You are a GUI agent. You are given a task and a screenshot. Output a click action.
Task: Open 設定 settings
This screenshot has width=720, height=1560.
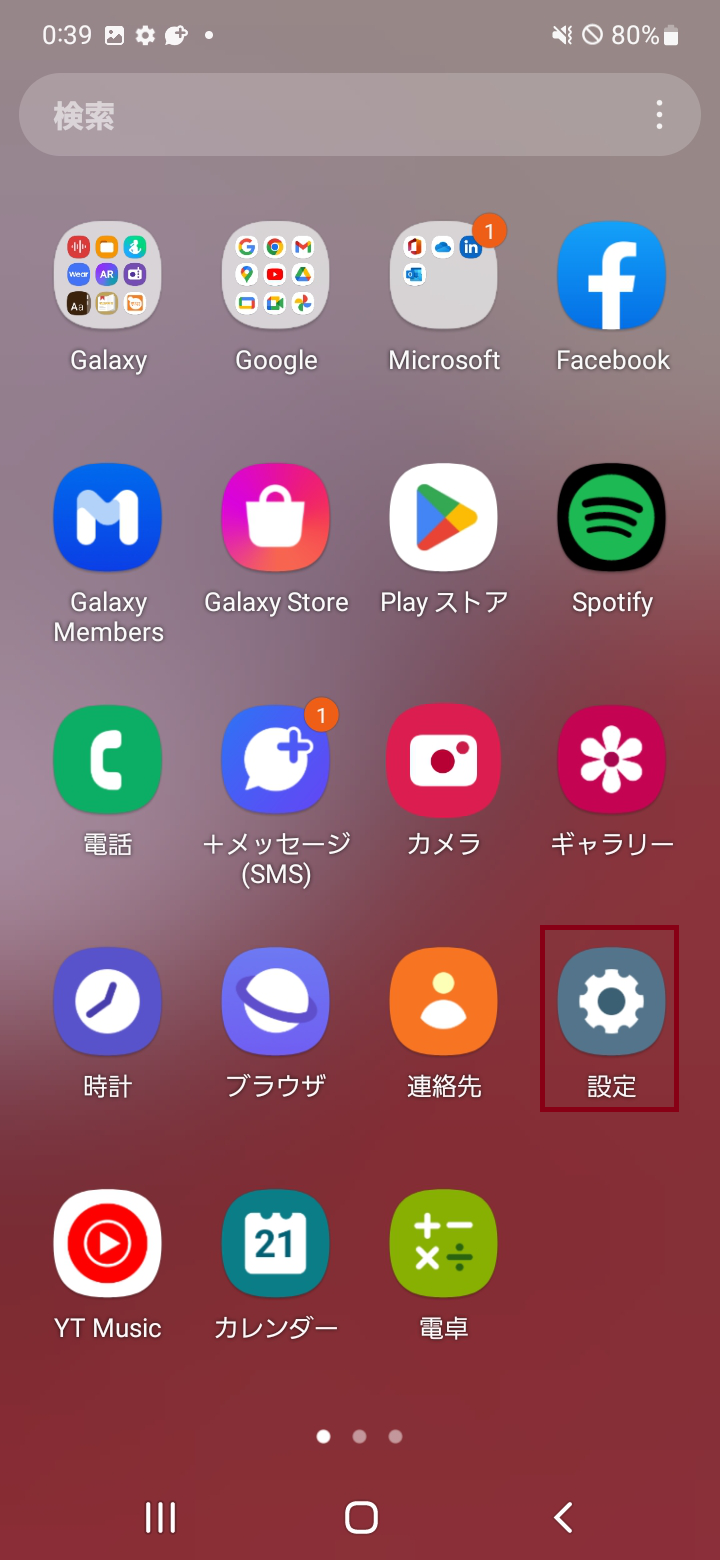coord(611,1002)
